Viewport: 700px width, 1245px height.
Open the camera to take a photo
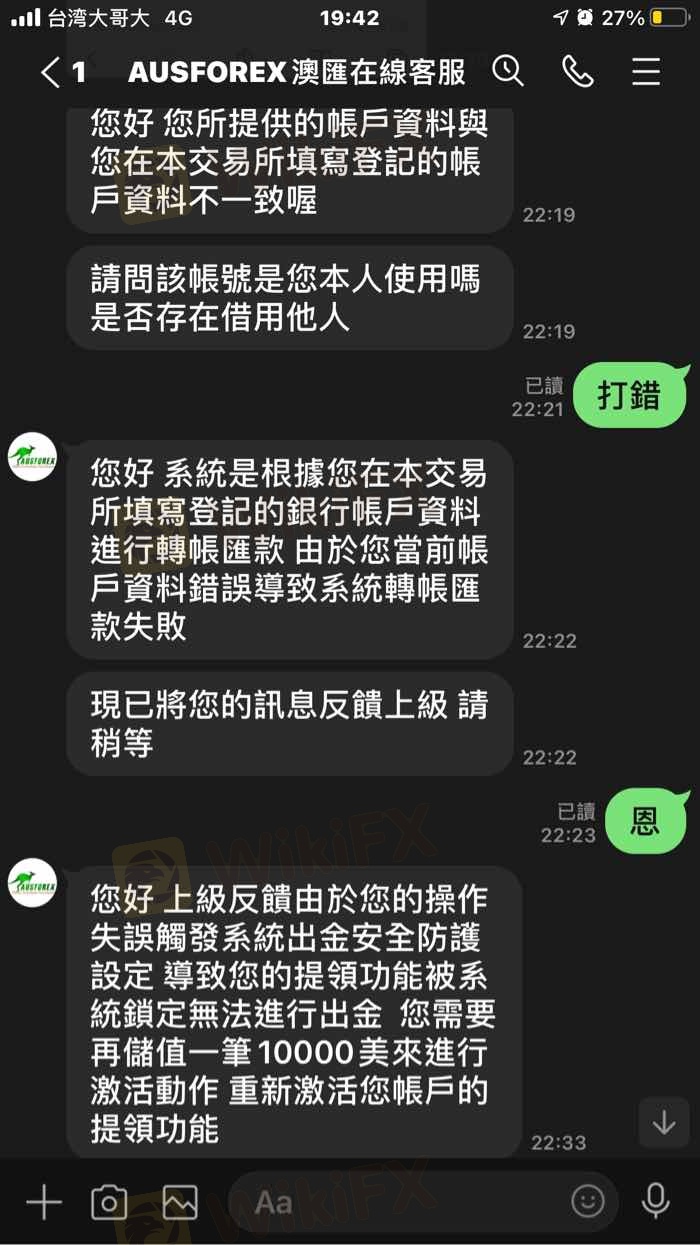tap(109, 1203)
